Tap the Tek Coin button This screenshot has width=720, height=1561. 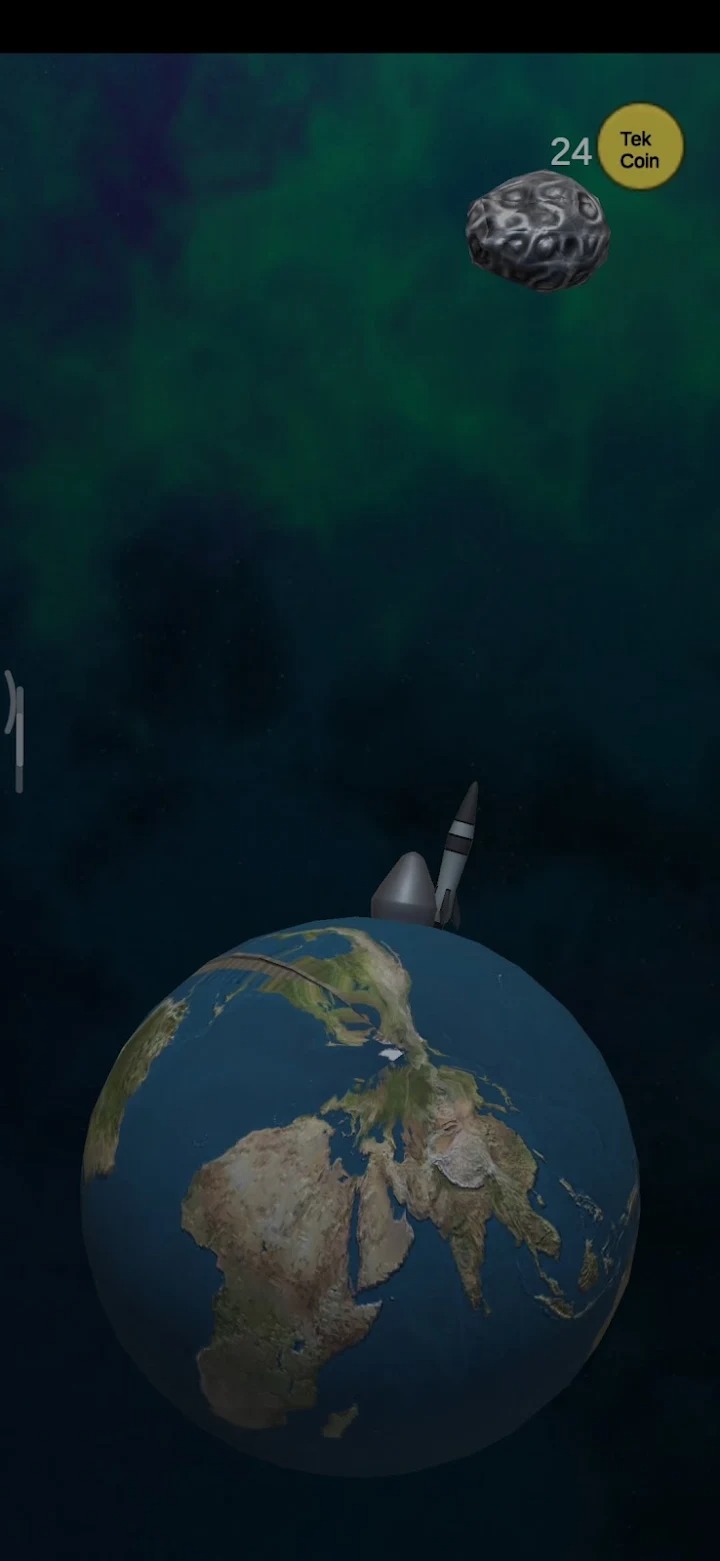640,147
